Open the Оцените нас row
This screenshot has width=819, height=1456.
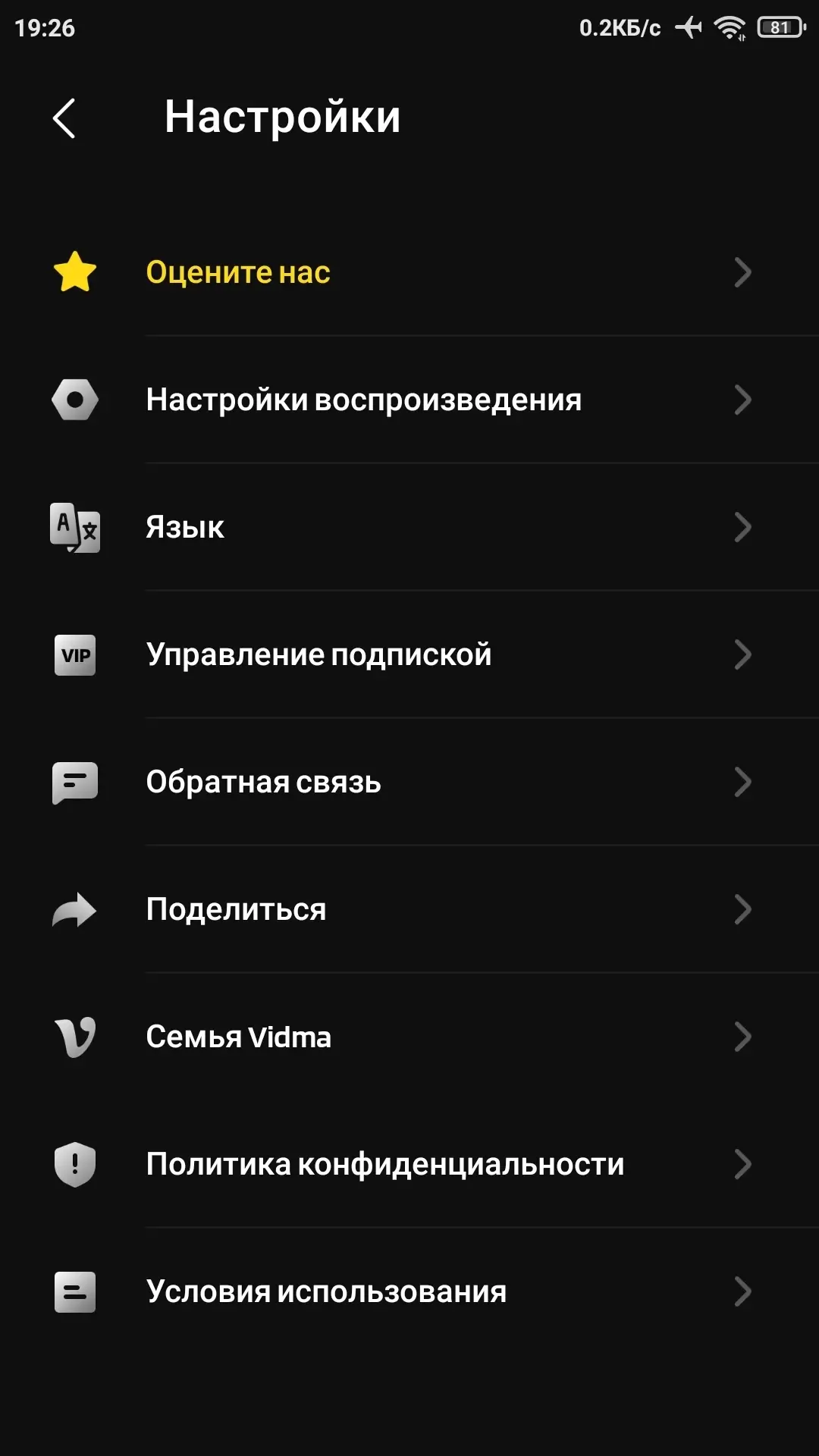coord(409,272)
